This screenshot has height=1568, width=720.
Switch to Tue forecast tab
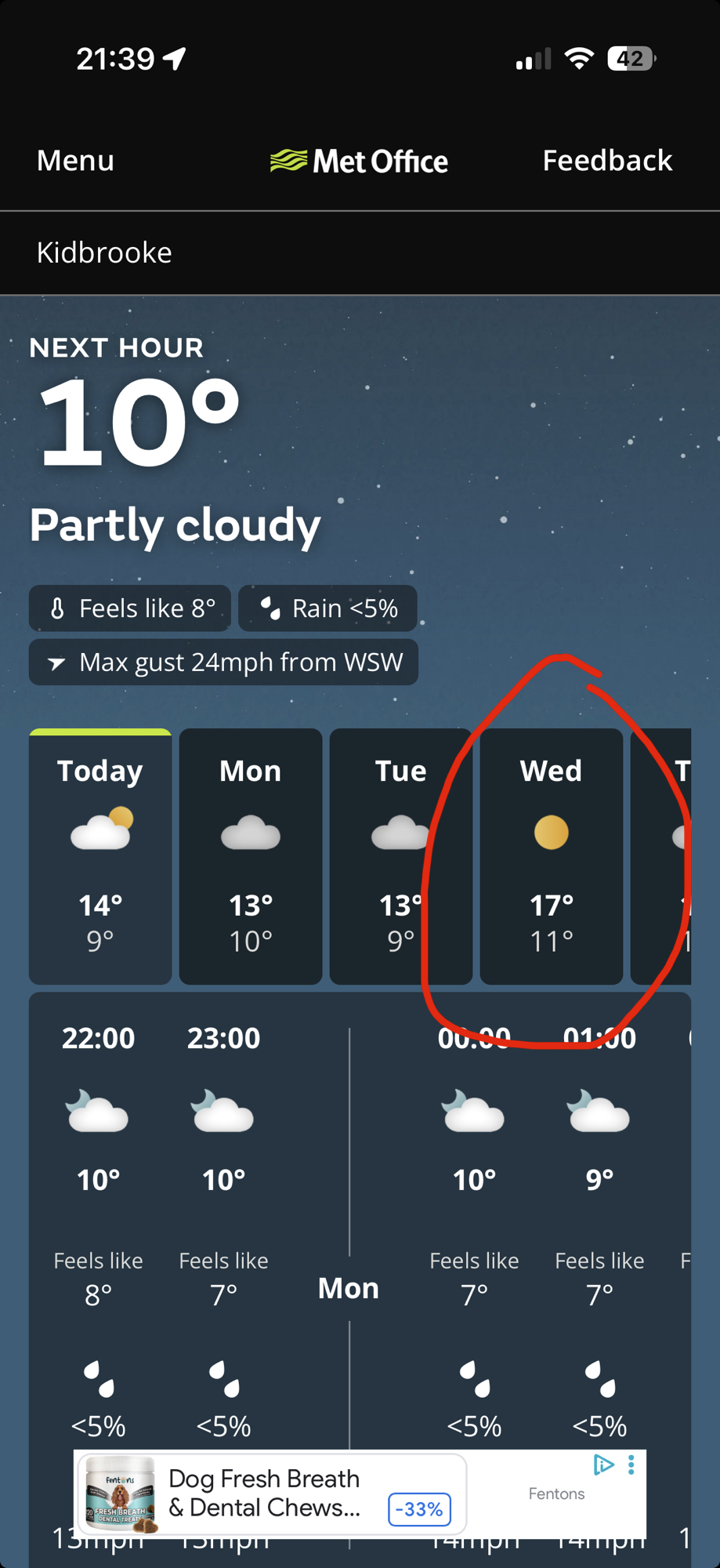tap(400, 856)
